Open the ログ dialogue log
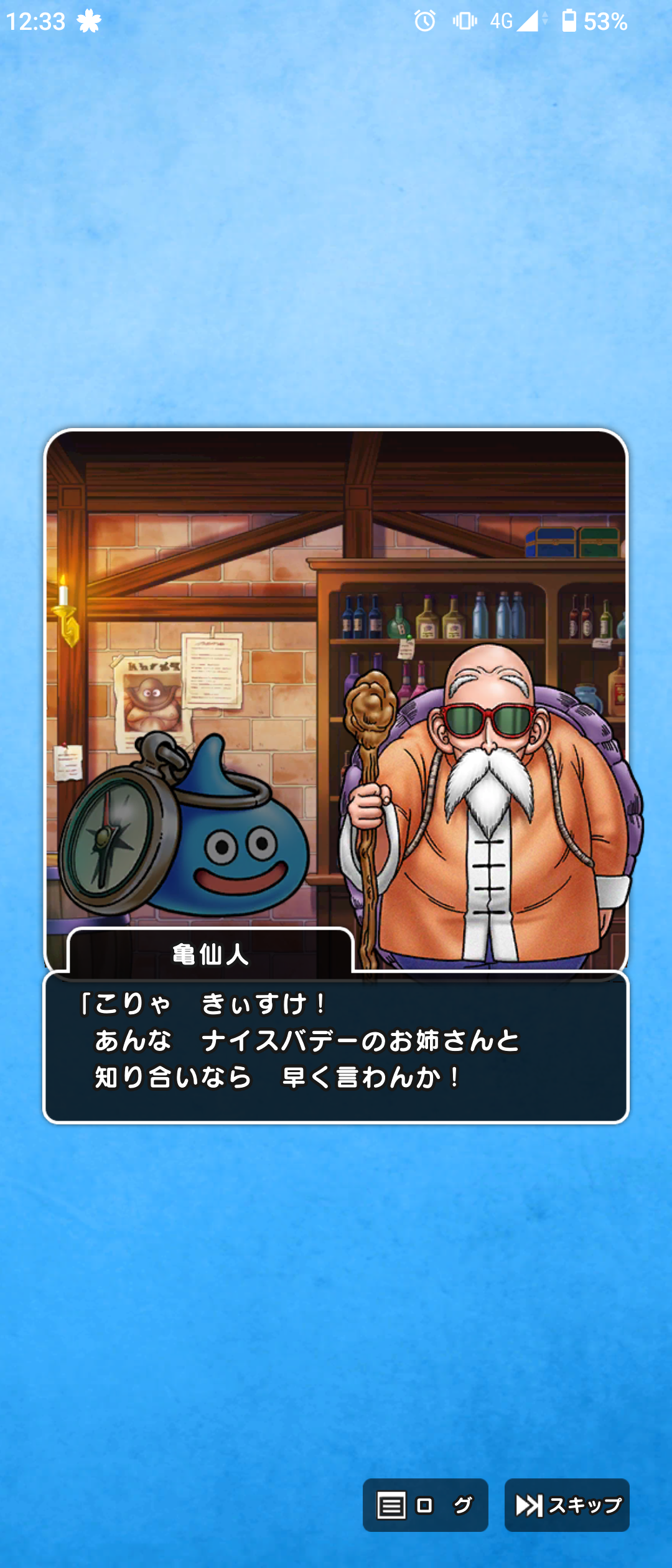The width and height of the screenshot is (672, 1568). [x=425, y=1505]
